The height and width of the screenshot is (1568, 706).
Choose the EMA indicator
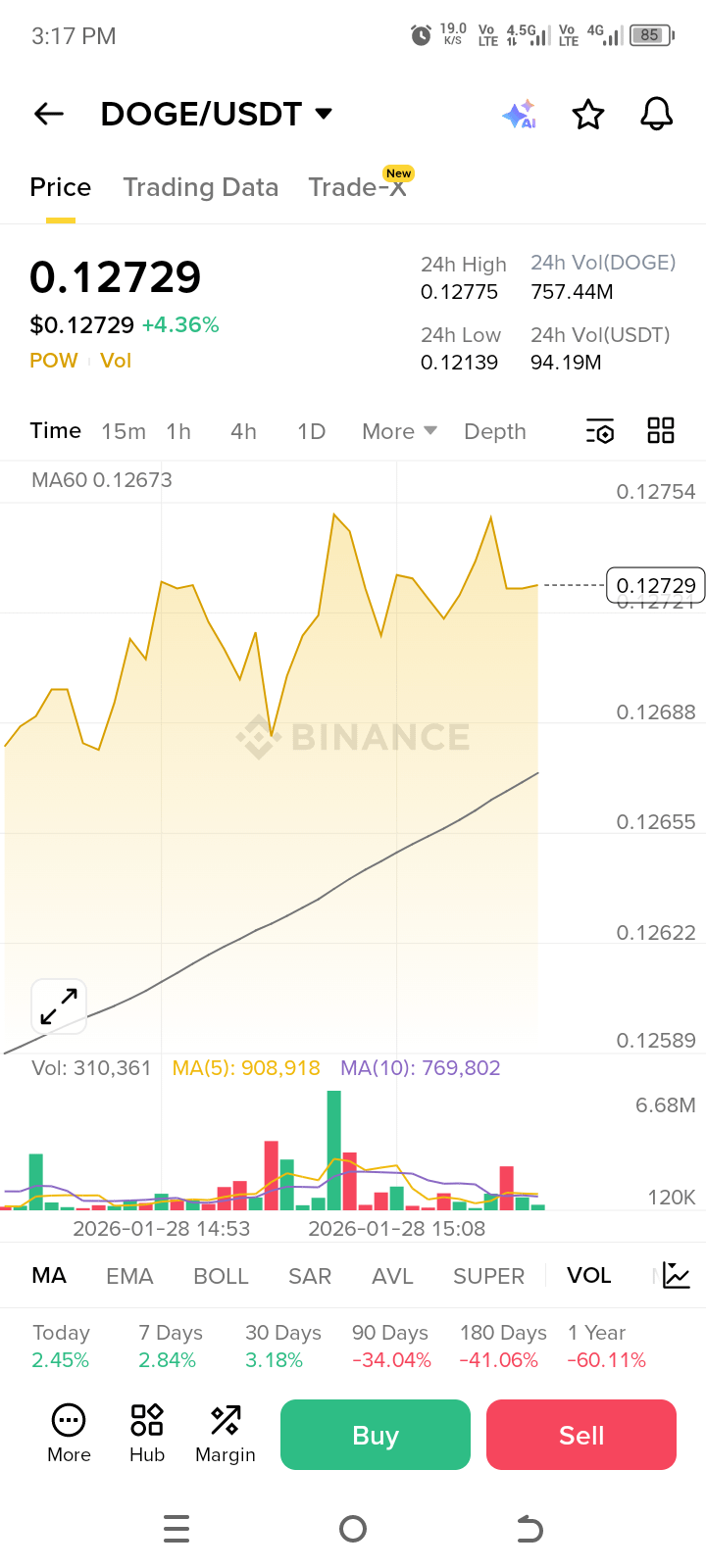click(129, 1276)
